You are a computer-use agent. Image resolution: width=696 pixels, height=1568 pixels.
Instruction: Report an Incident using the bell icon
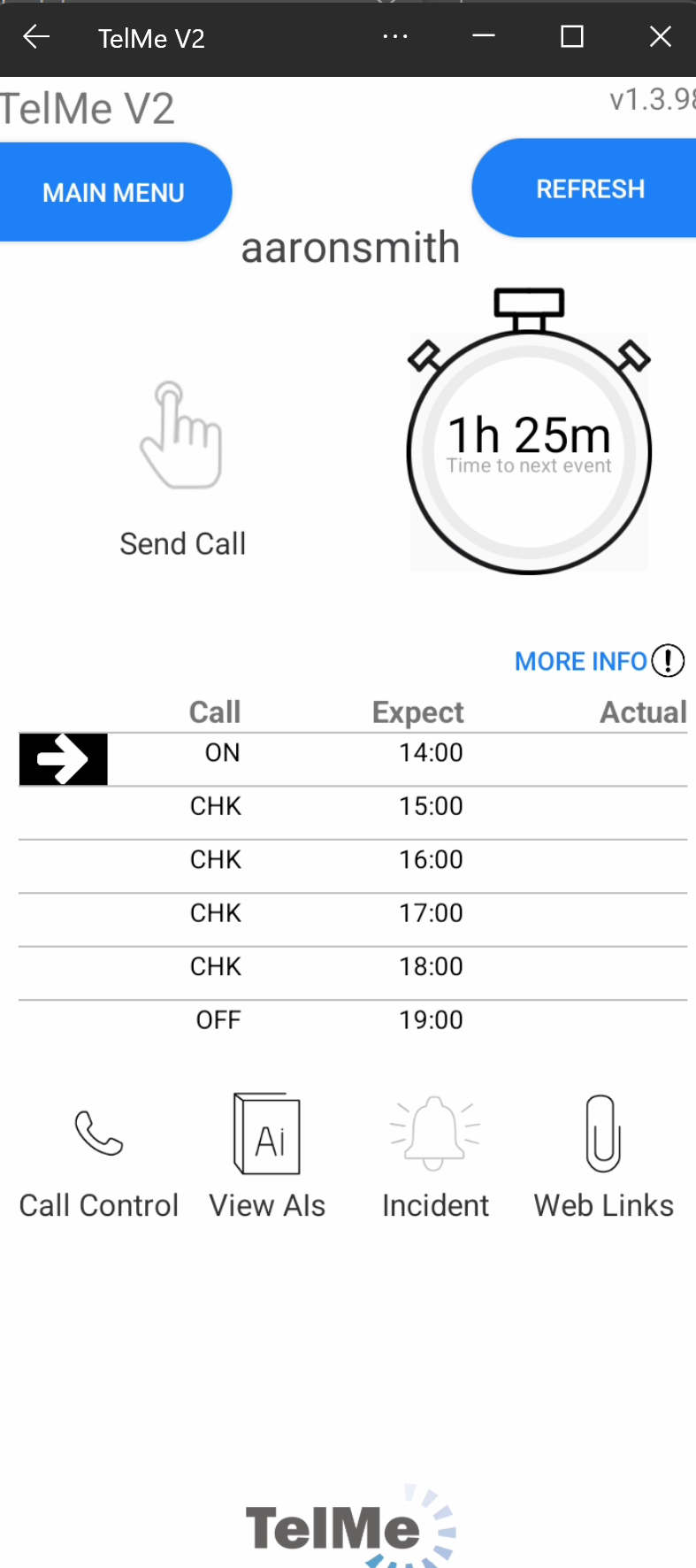(434, 1134)
